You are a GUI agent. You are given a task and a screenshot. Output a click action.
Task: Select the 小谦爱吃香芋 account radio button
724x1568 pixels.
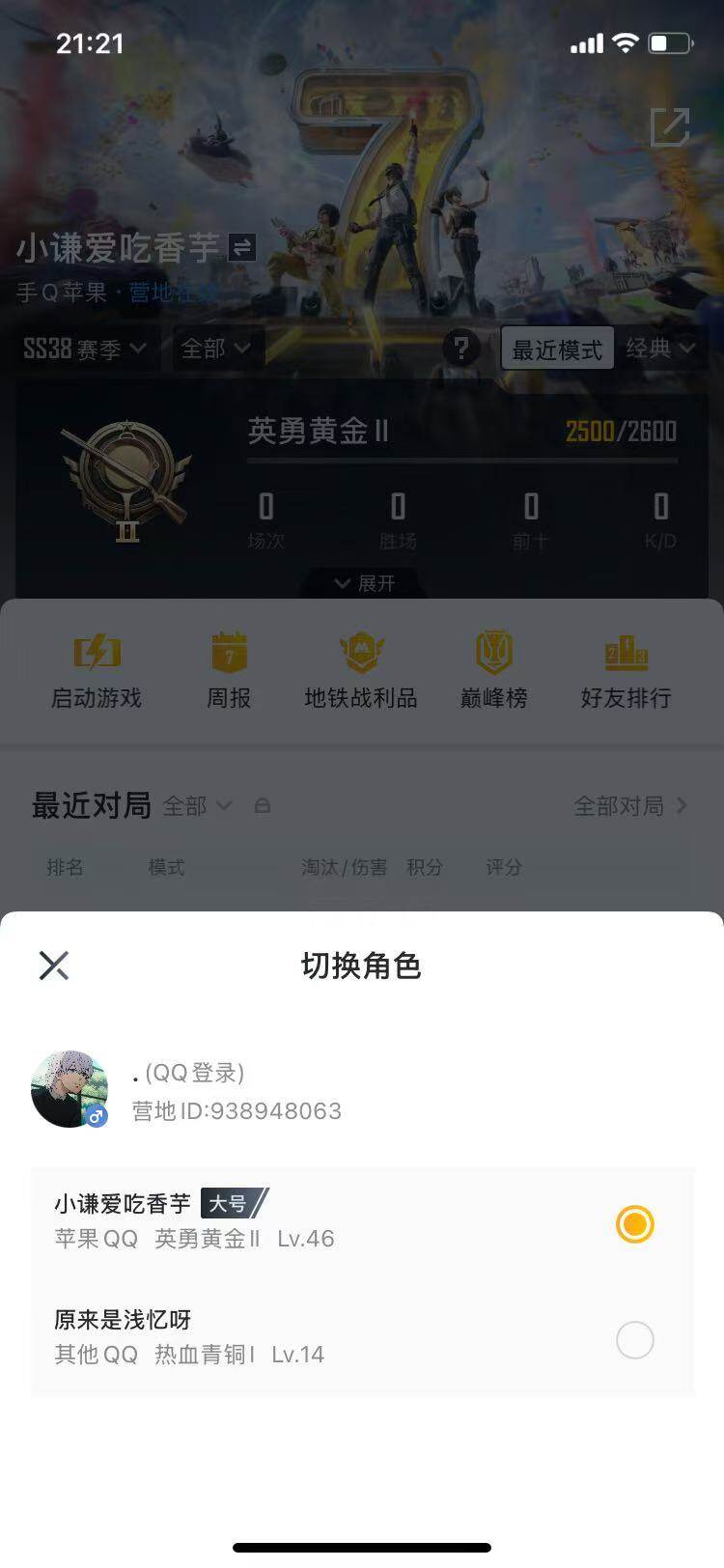pyautogui.click(x=634, y=1223)
